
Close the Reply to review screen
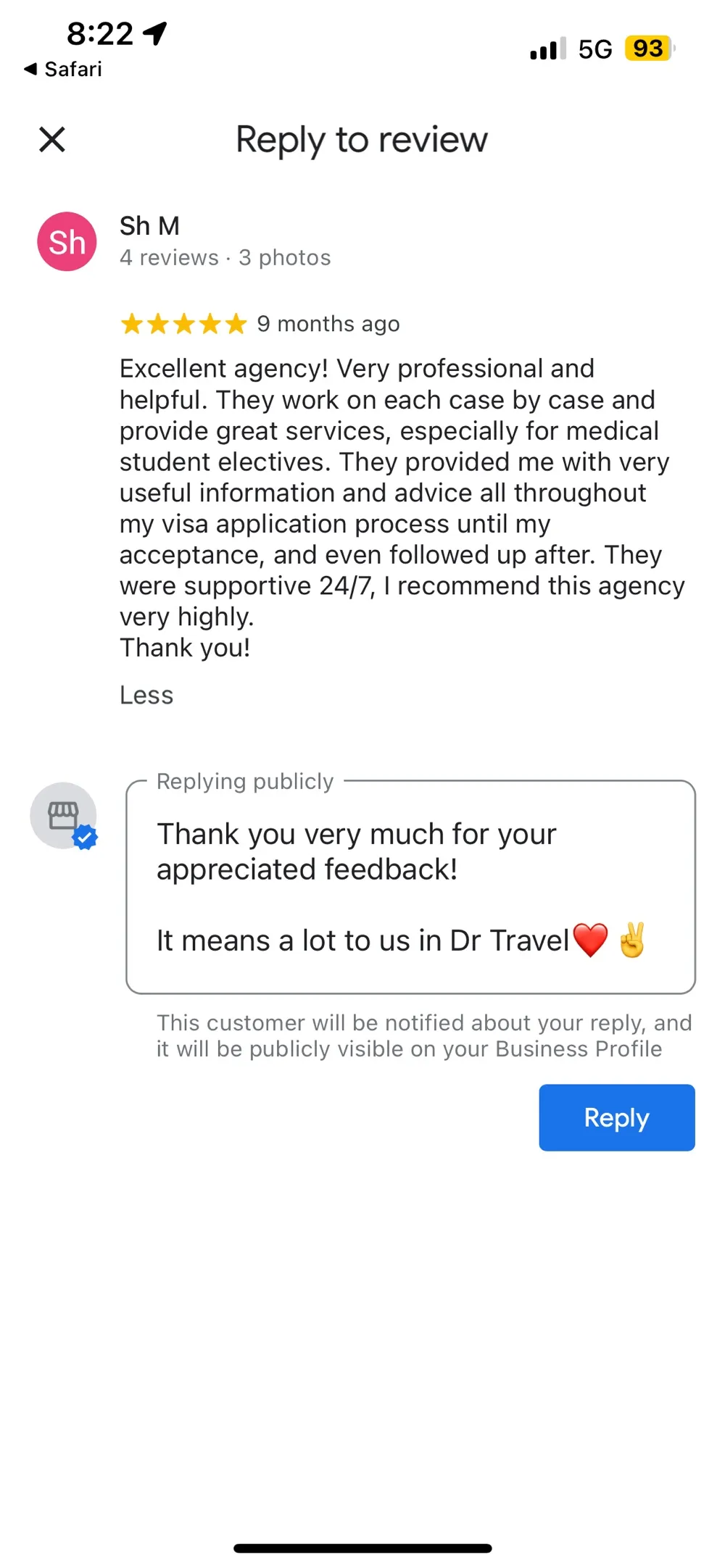click(x=52, y=140)
